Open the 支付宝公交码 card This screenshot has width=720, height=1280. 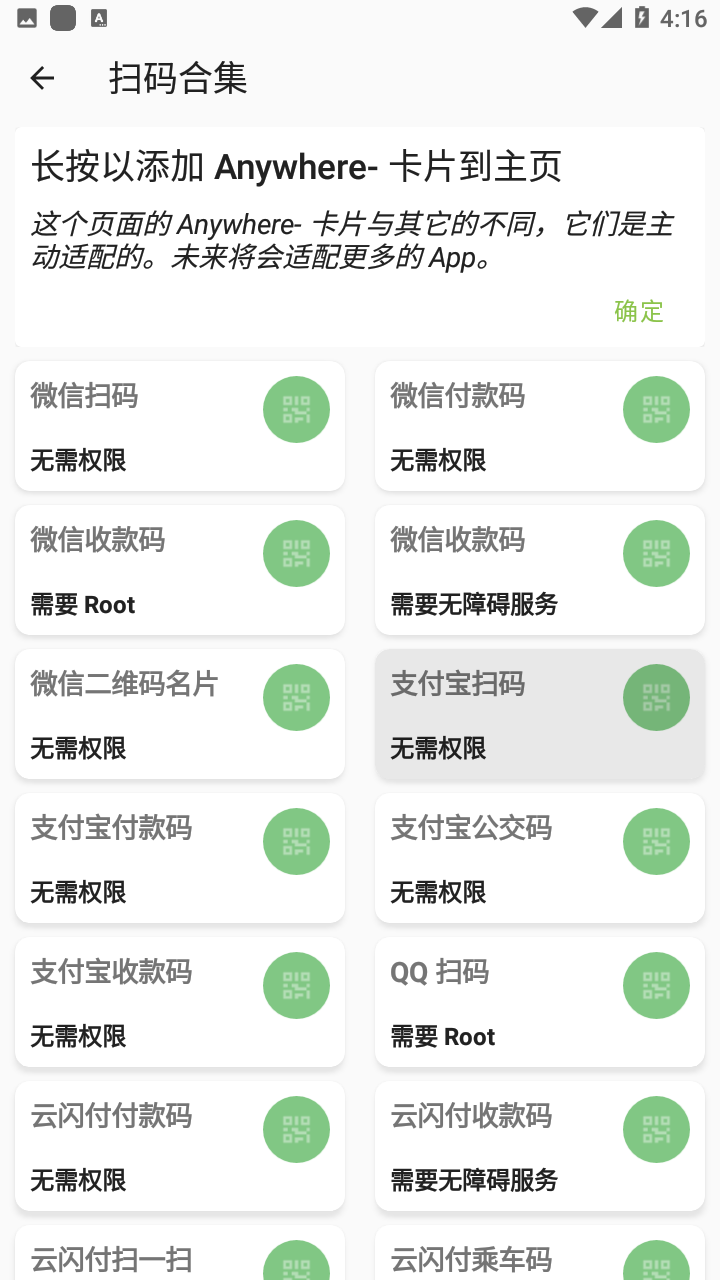(540, 858)
